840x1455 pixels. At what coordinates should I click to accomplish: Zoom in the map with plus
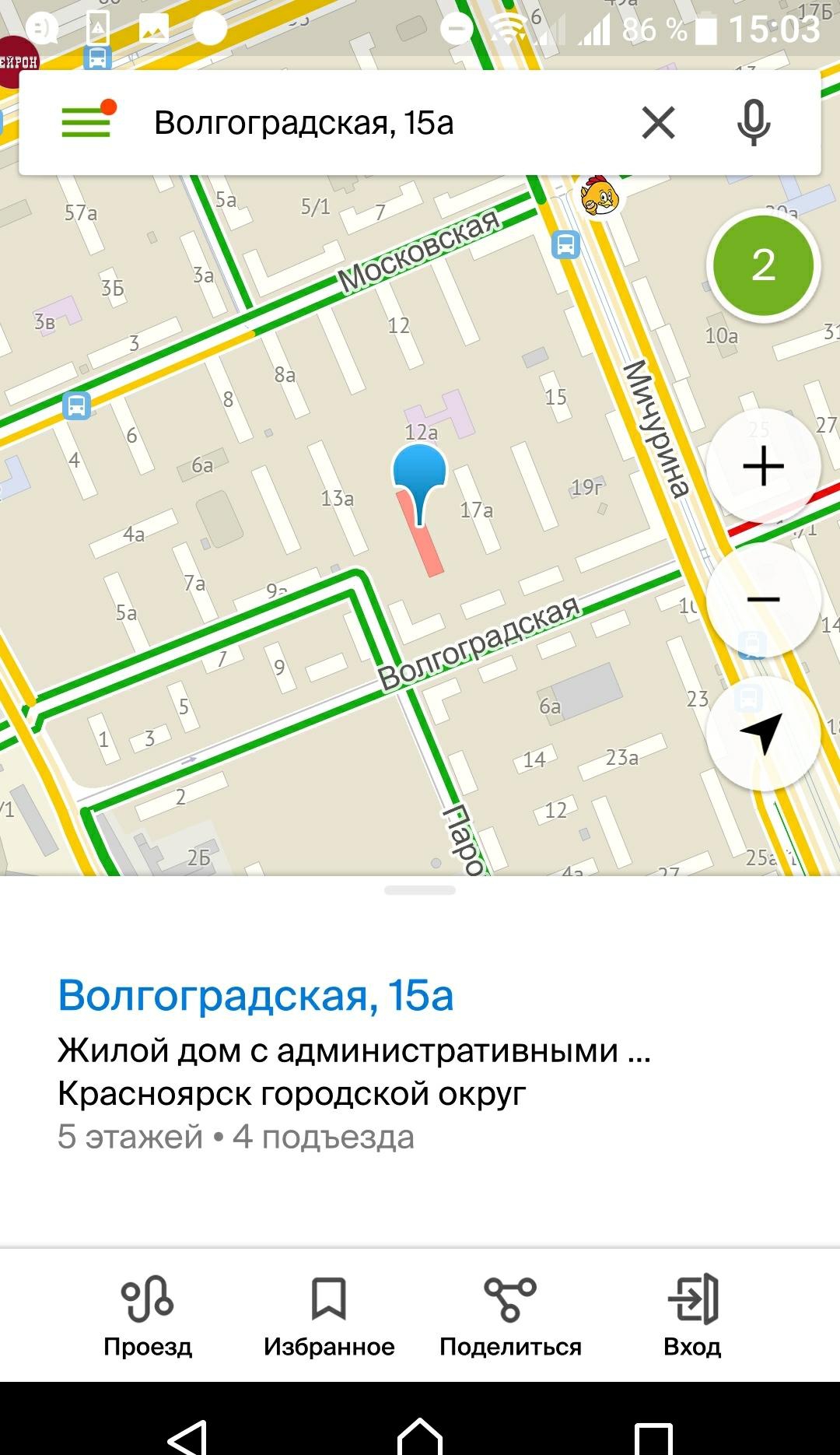763,466
